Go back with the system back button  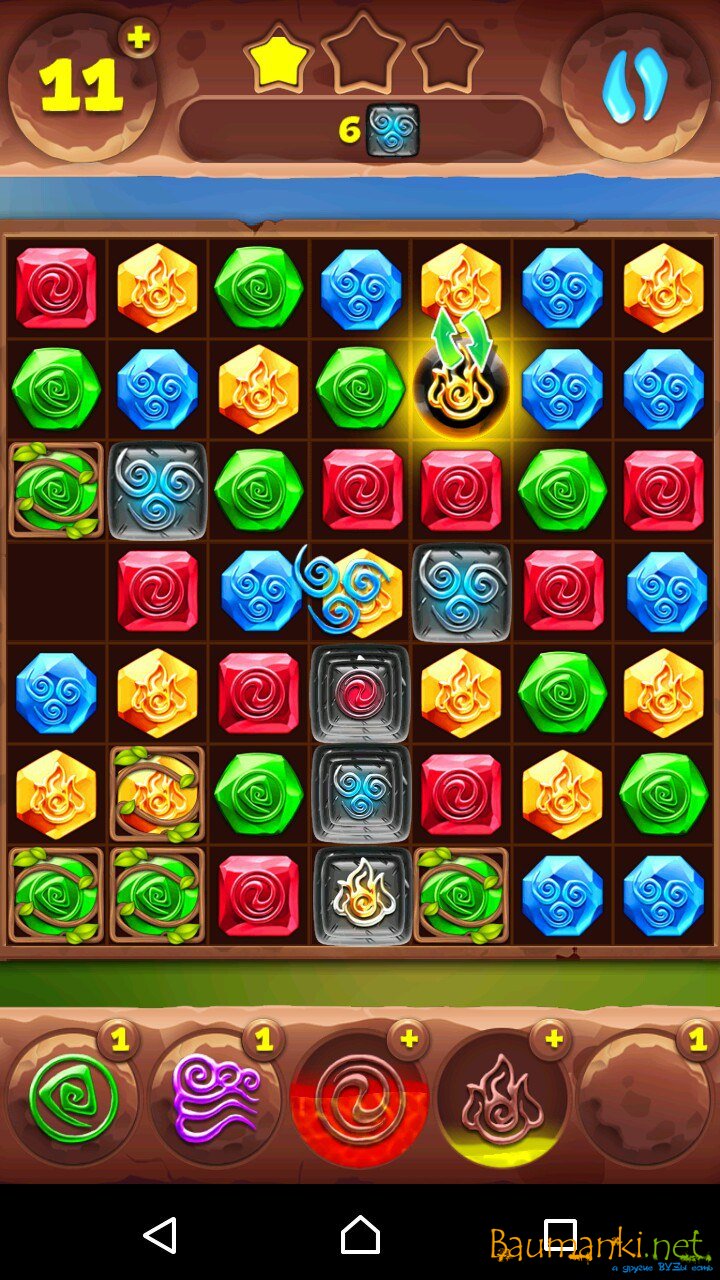[x=160, y=1235]
